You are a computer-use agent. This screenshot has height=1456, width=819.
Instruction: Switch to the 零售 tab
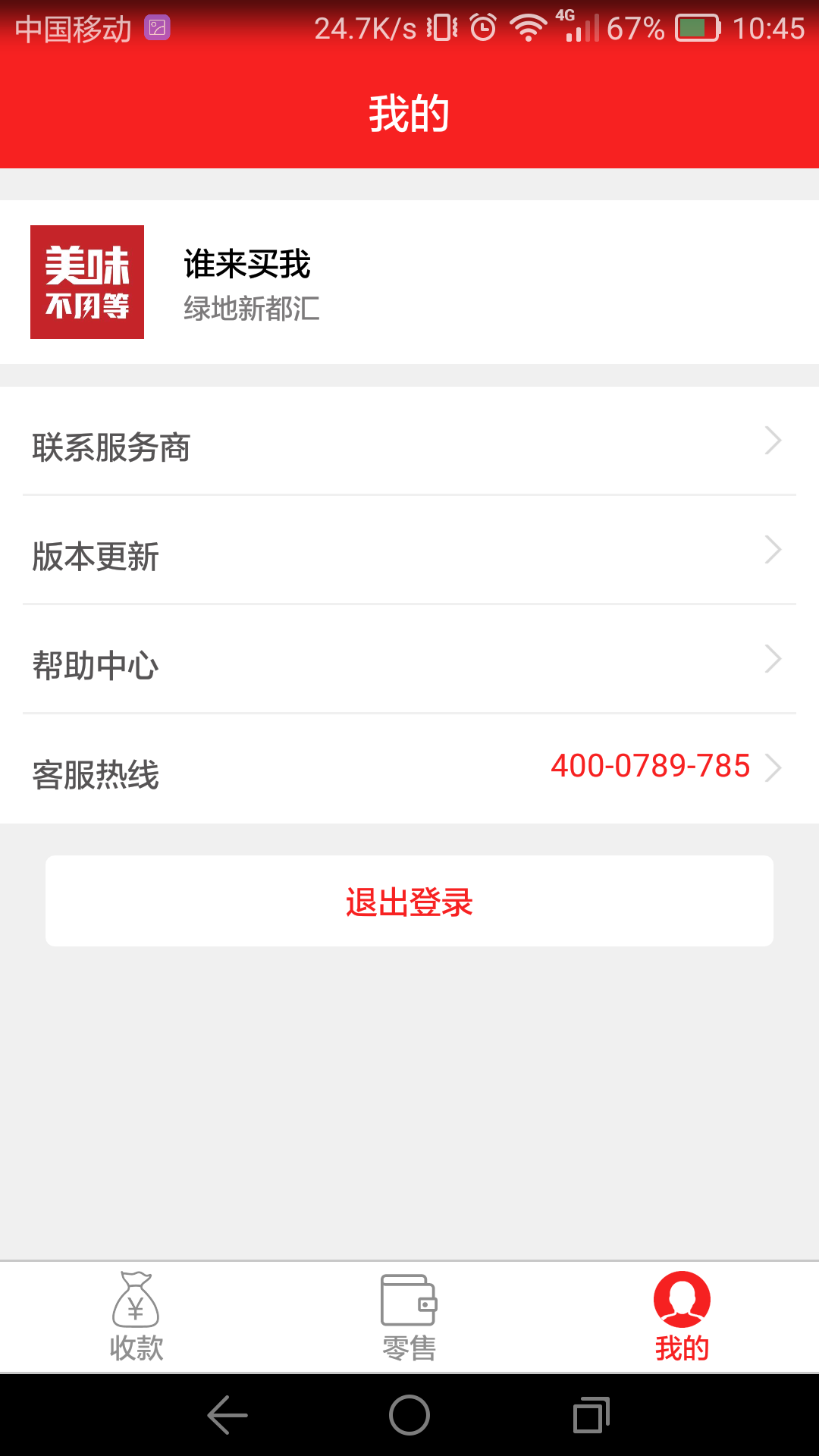tap(409, 1318)
